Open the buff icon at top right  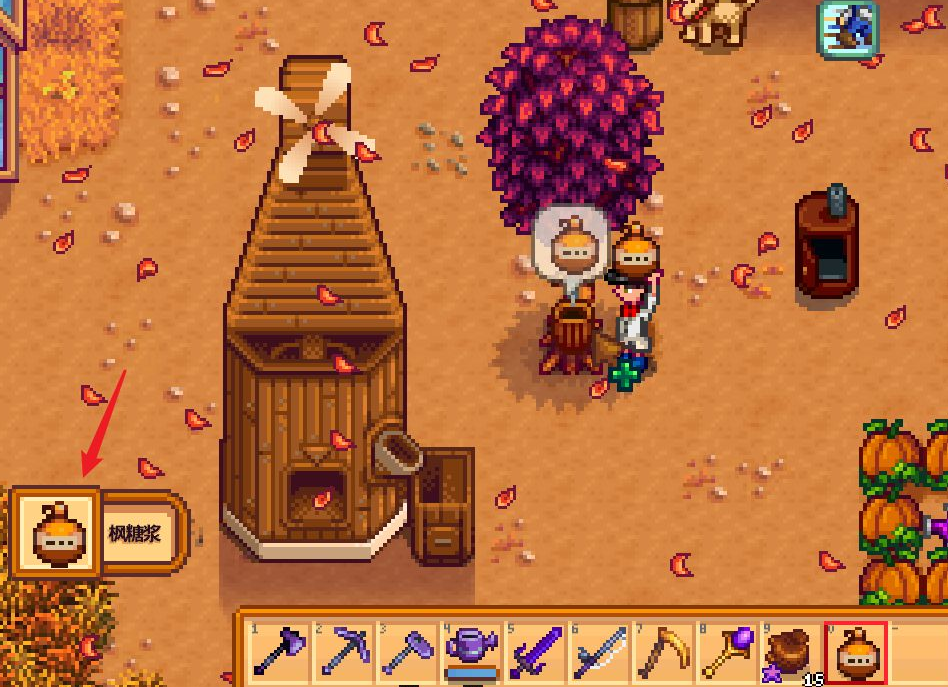point(848,25)
